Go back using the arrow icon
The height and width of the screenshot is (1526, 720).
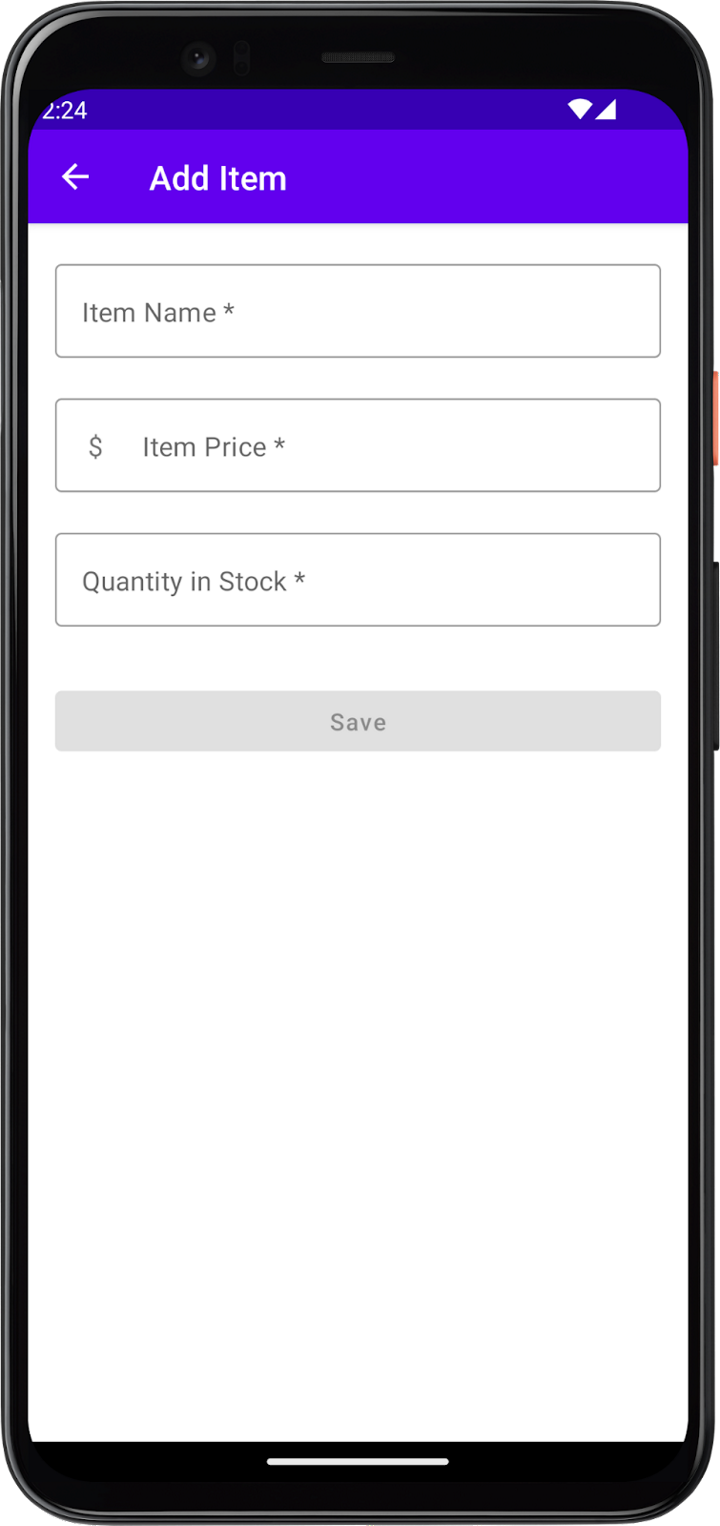[76, 178]
